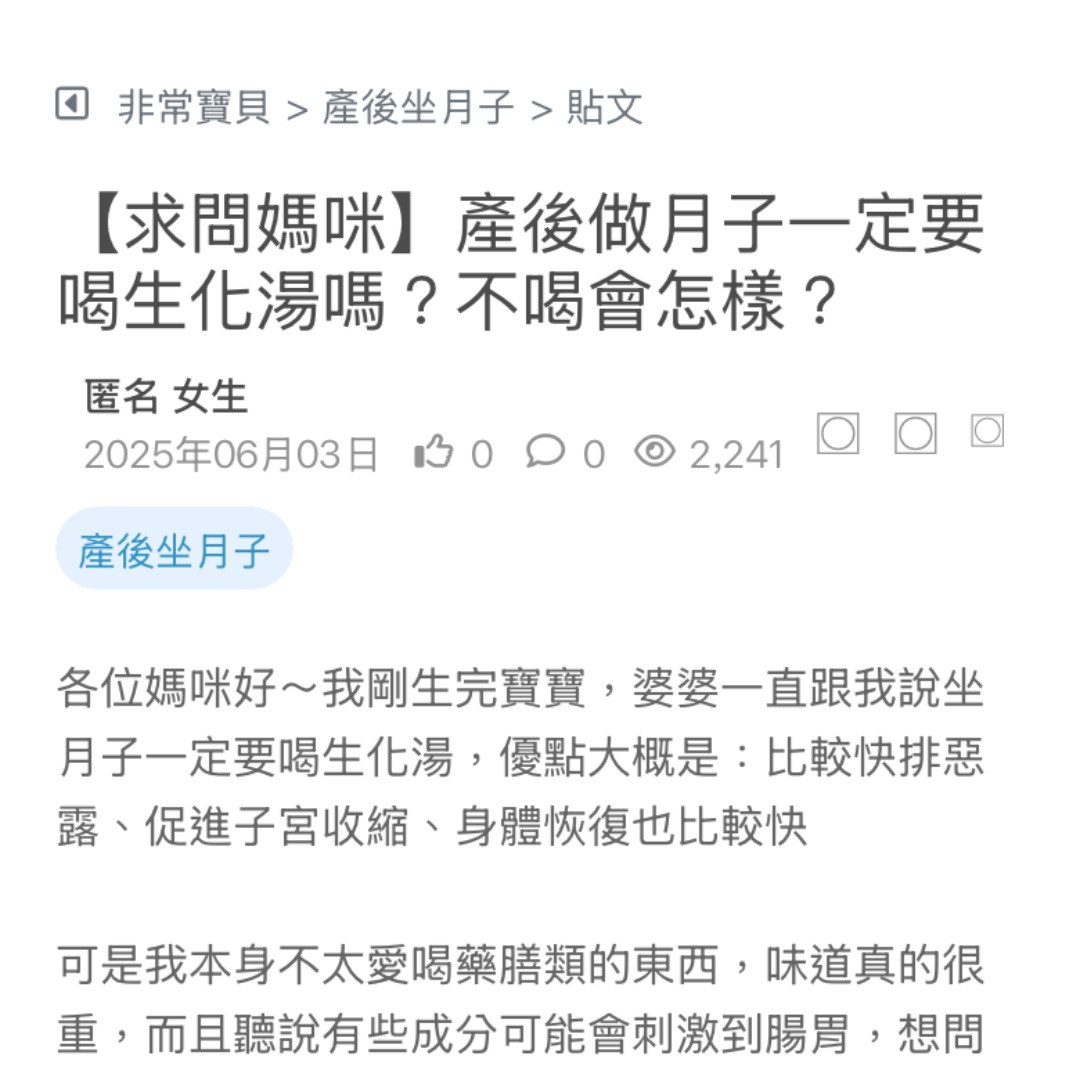Select the 產後坐月子 tag chip
Viewport: 1080px width, 1080px height.
(174, 550)
